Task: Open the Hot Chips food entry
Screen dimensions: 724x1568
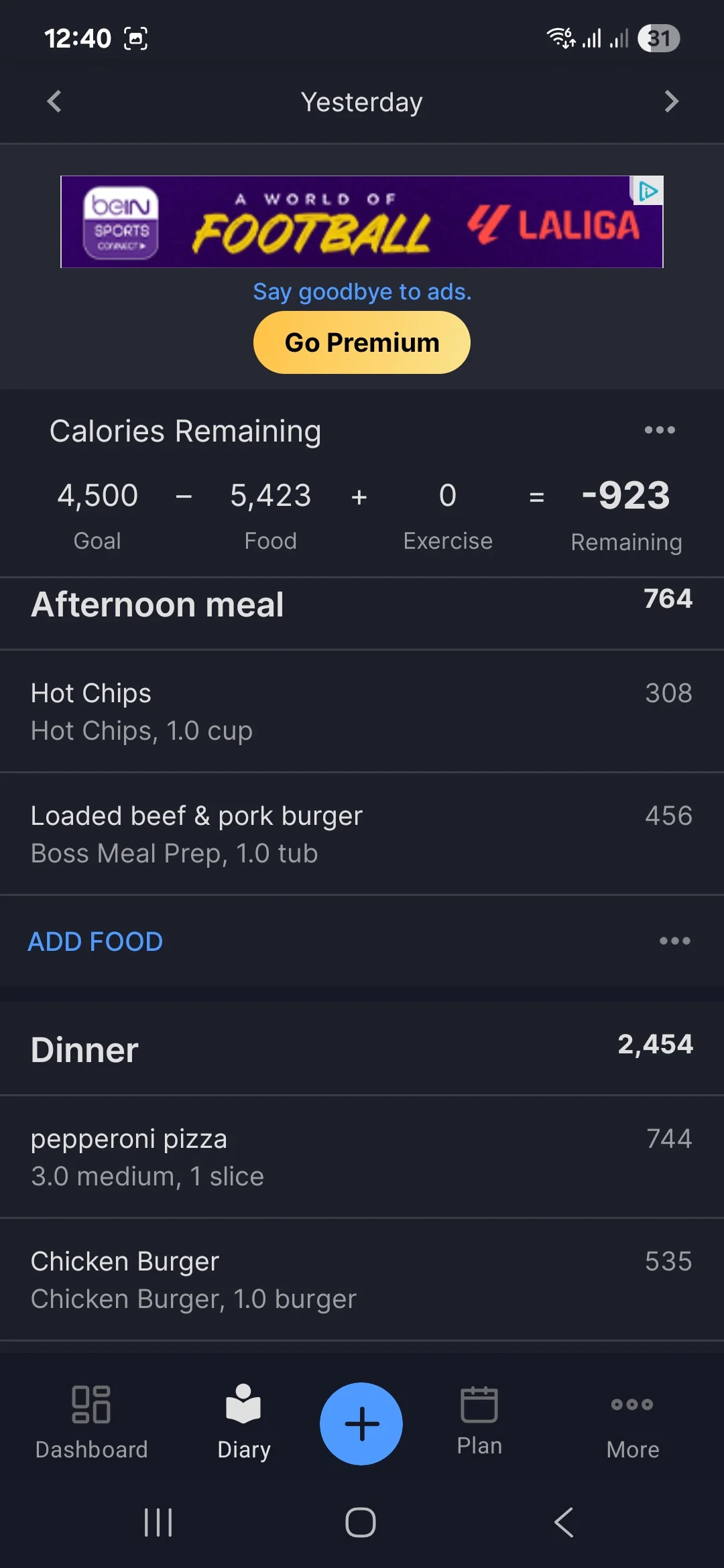Action: 362,711
